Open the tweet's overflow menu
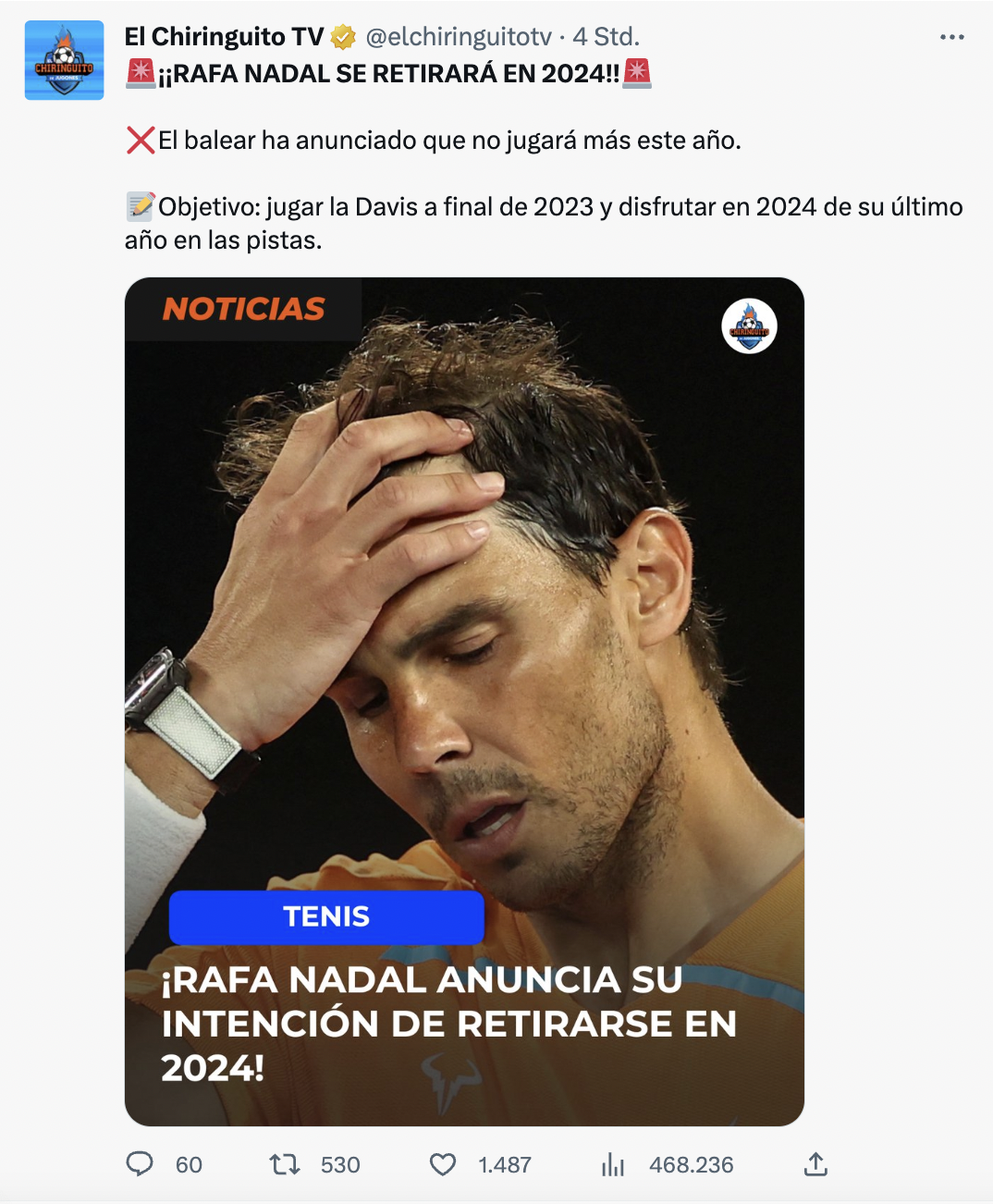The image size is (993, 1204). tap(951, 37)
